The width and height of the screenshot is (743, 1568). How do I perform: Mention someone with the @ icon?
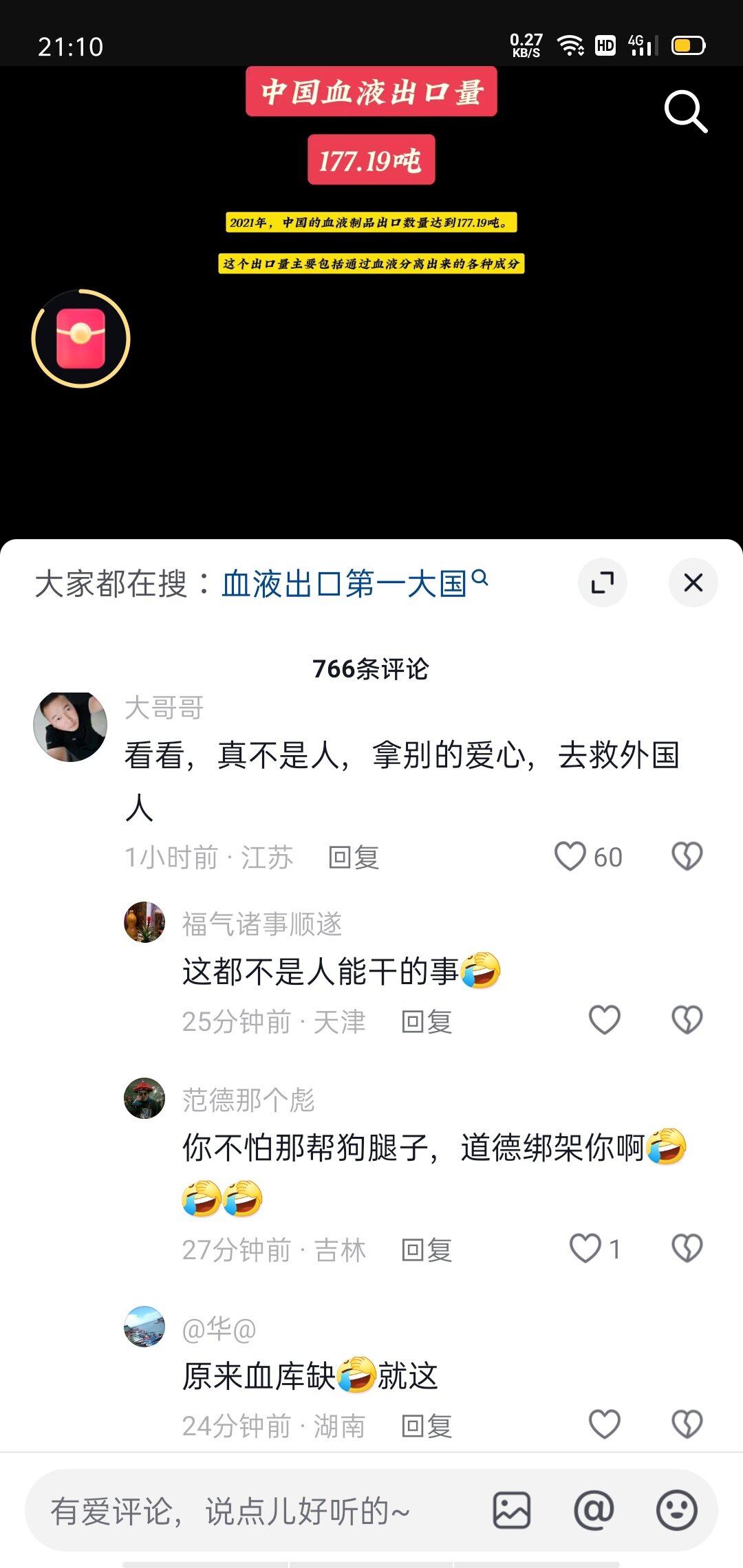(x=594, y=1510)
